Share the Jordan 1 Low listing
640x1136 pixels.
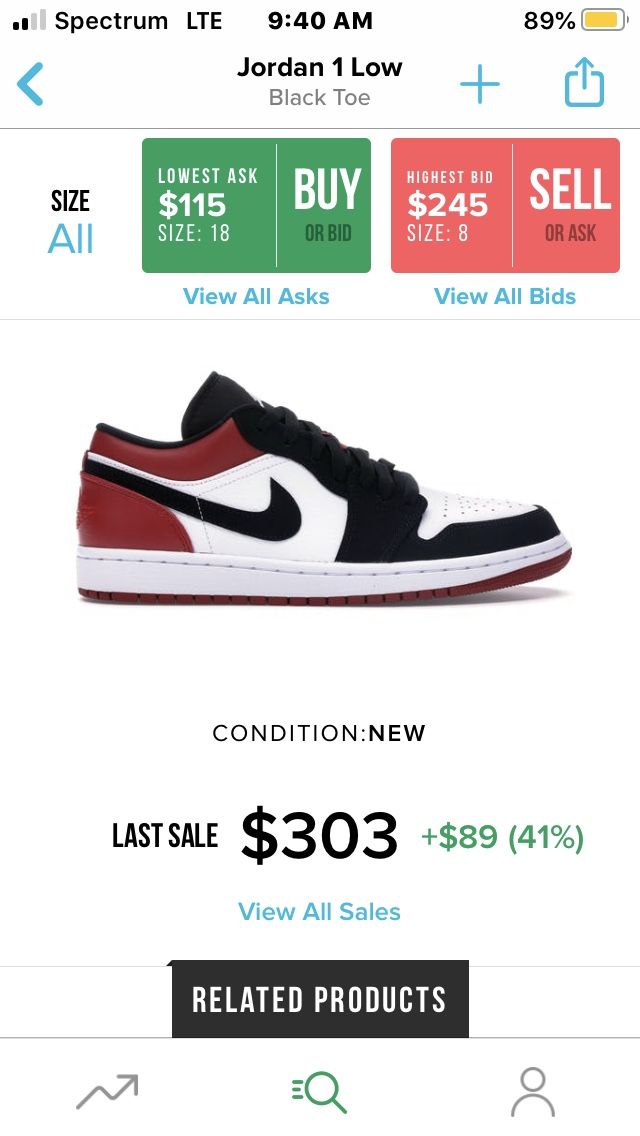[x=584, y=84]
